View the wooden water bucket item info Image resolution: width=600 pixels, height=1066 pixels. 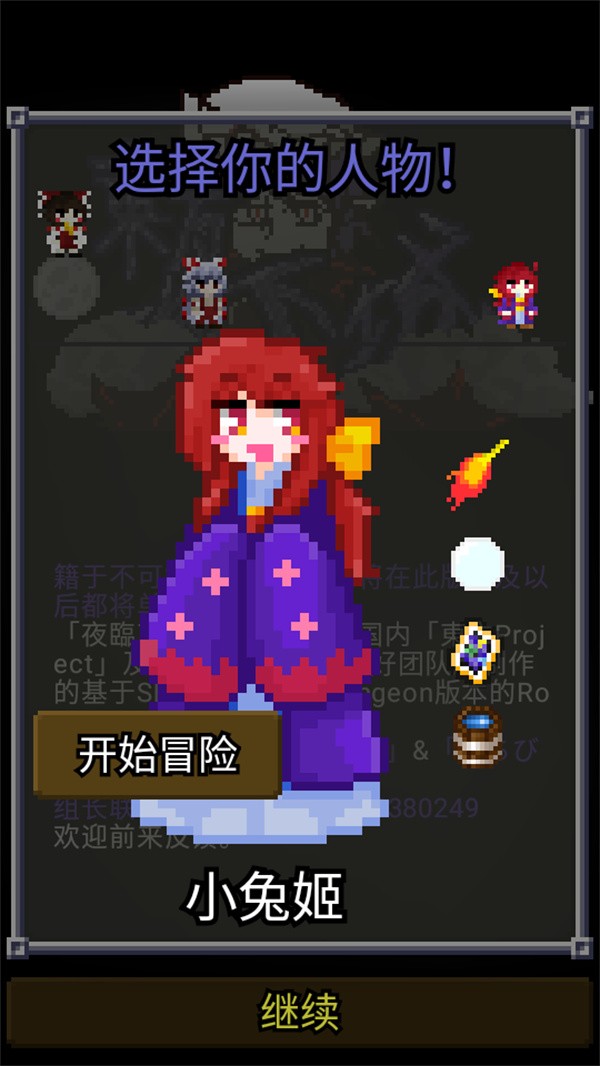477,735
